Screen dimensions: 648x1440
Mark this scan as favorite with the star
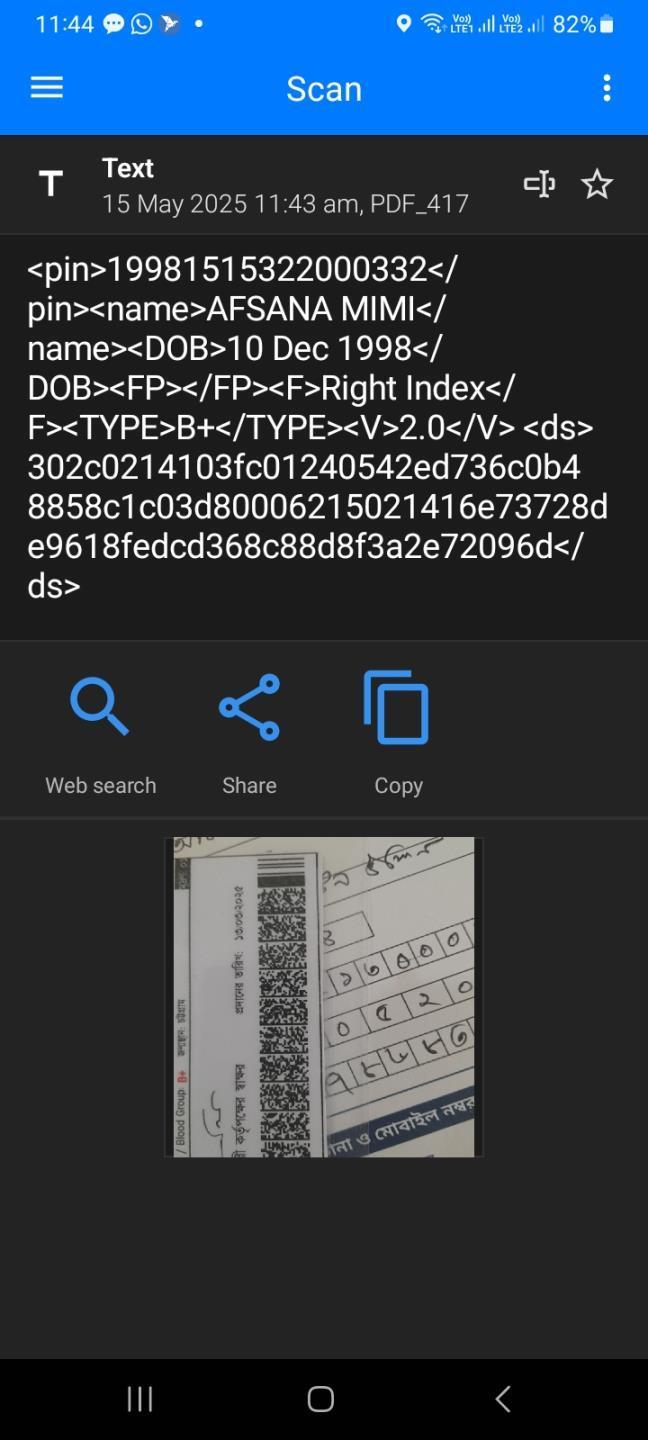[597, 184]
